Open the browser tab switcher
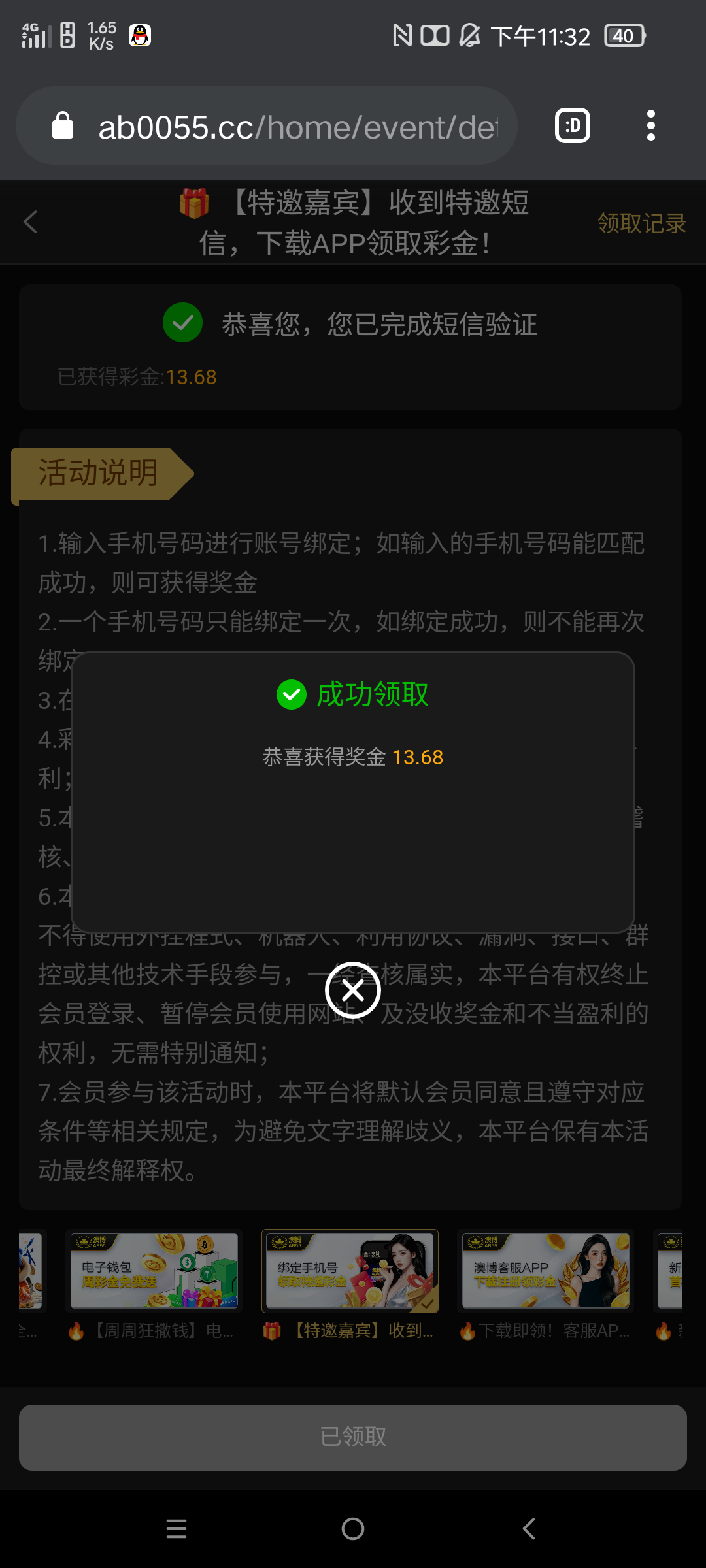 [572, 125]
